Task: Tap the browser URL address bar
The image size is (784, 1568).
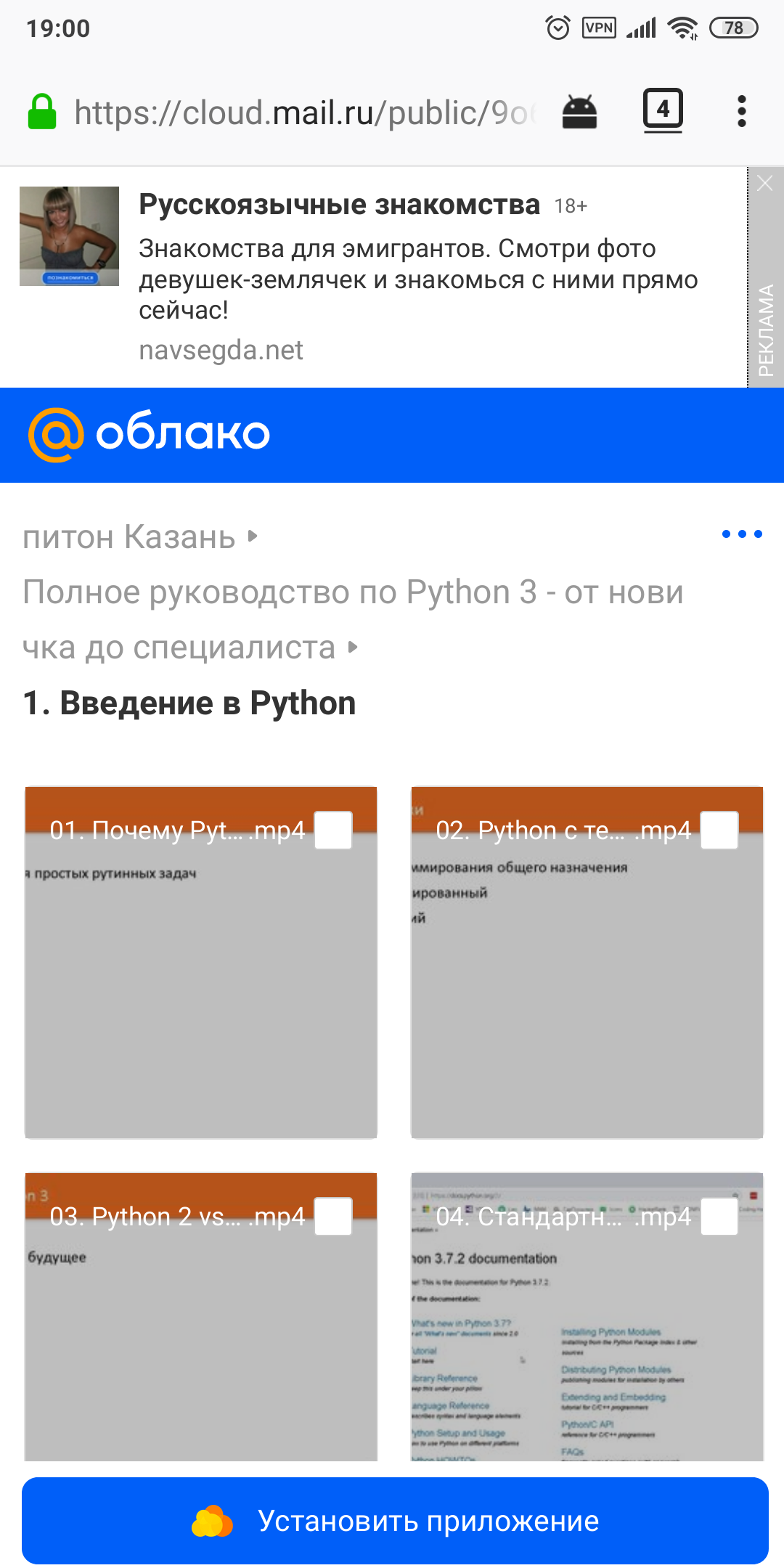Action: [x=305, y=113]
